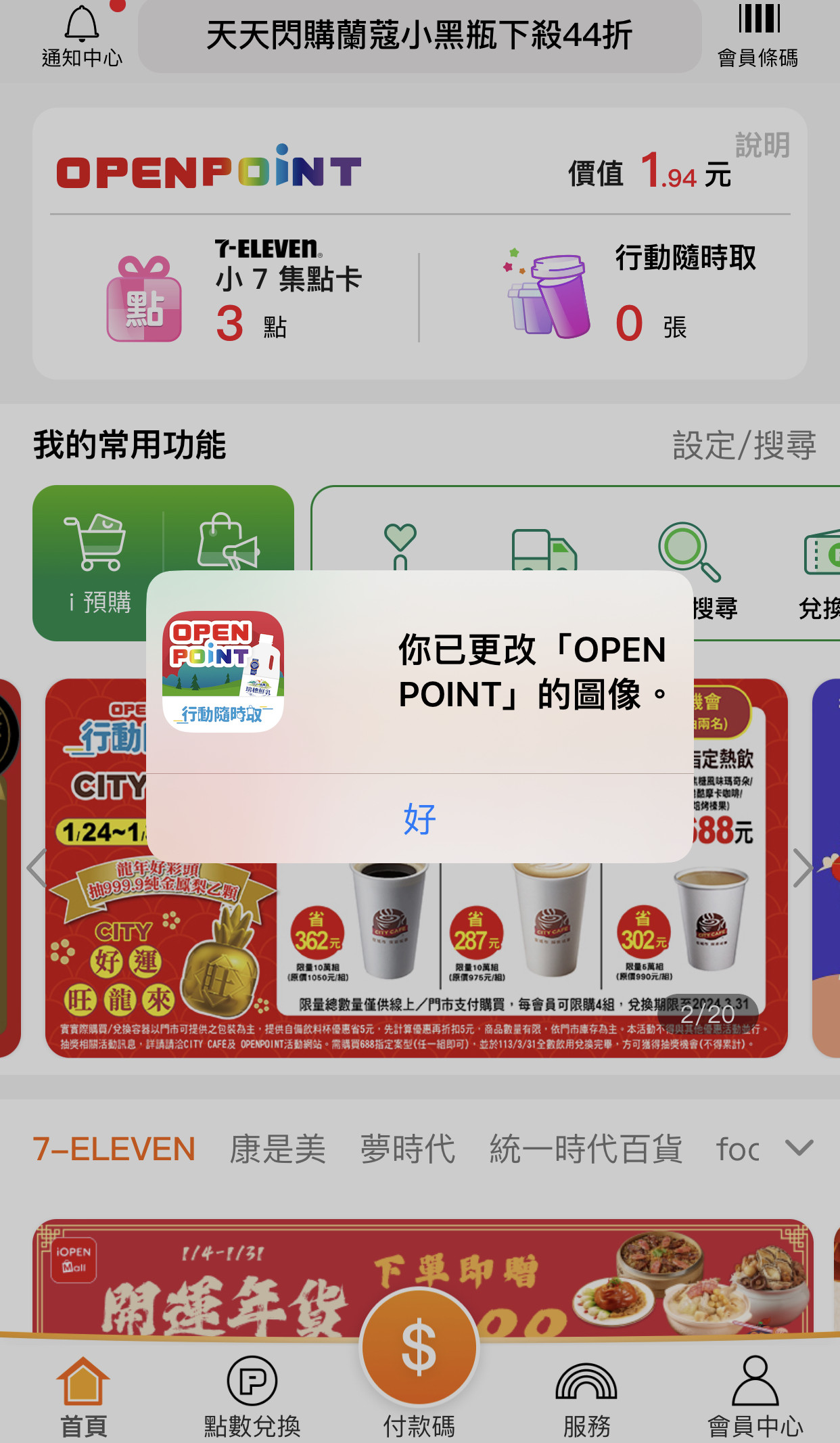Switch to the 點數兌換 tab

tap(252, 1397)
